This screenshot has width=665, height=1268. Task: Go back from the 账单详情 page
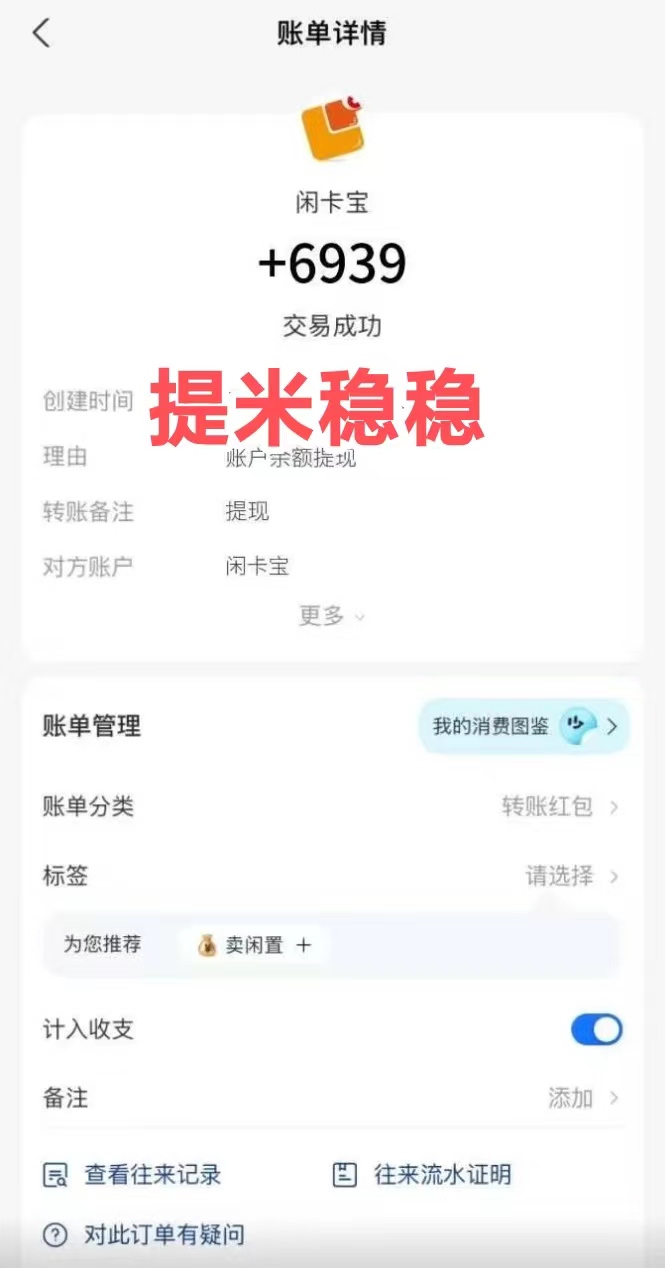tap(40, 33)
